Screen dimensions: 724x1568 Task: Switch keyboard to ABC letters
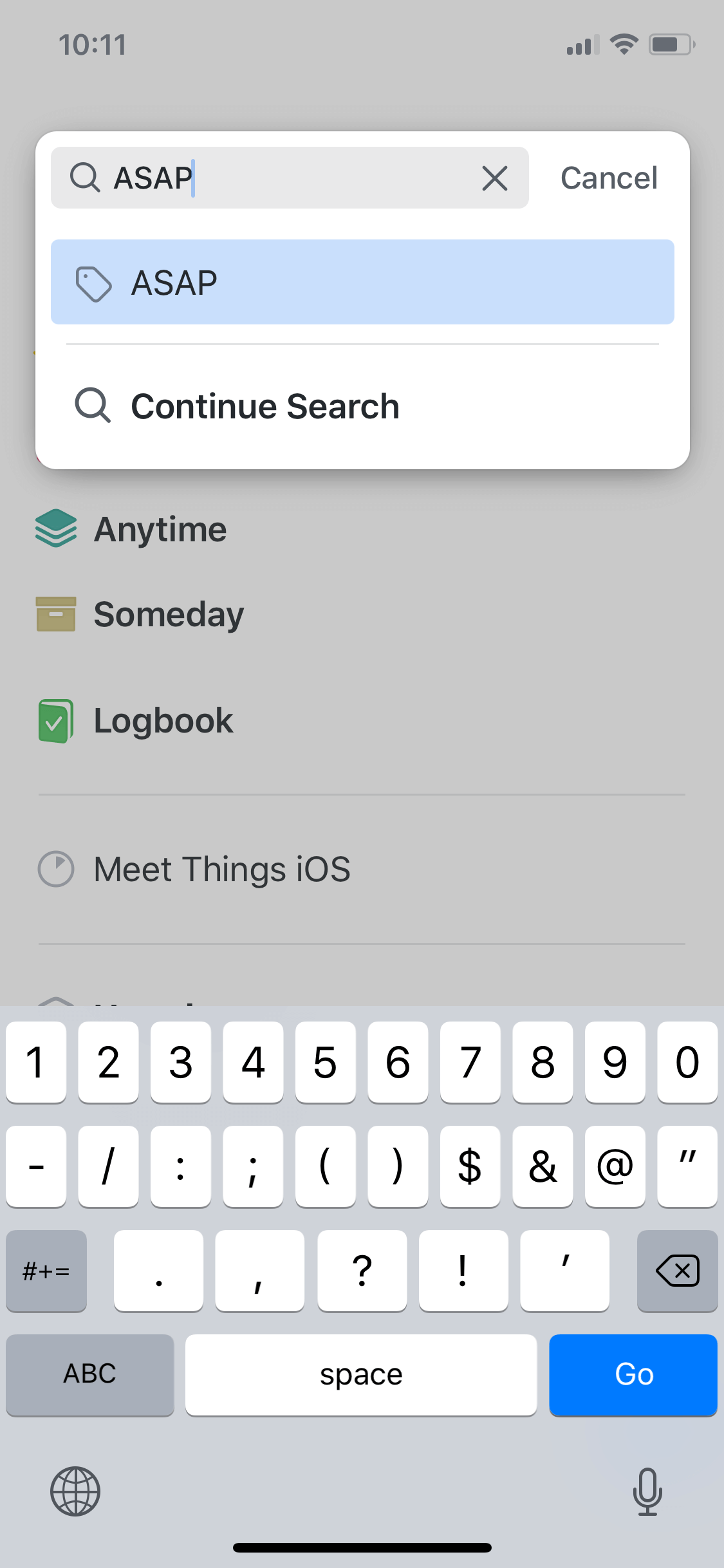[x=90, y=1375]
